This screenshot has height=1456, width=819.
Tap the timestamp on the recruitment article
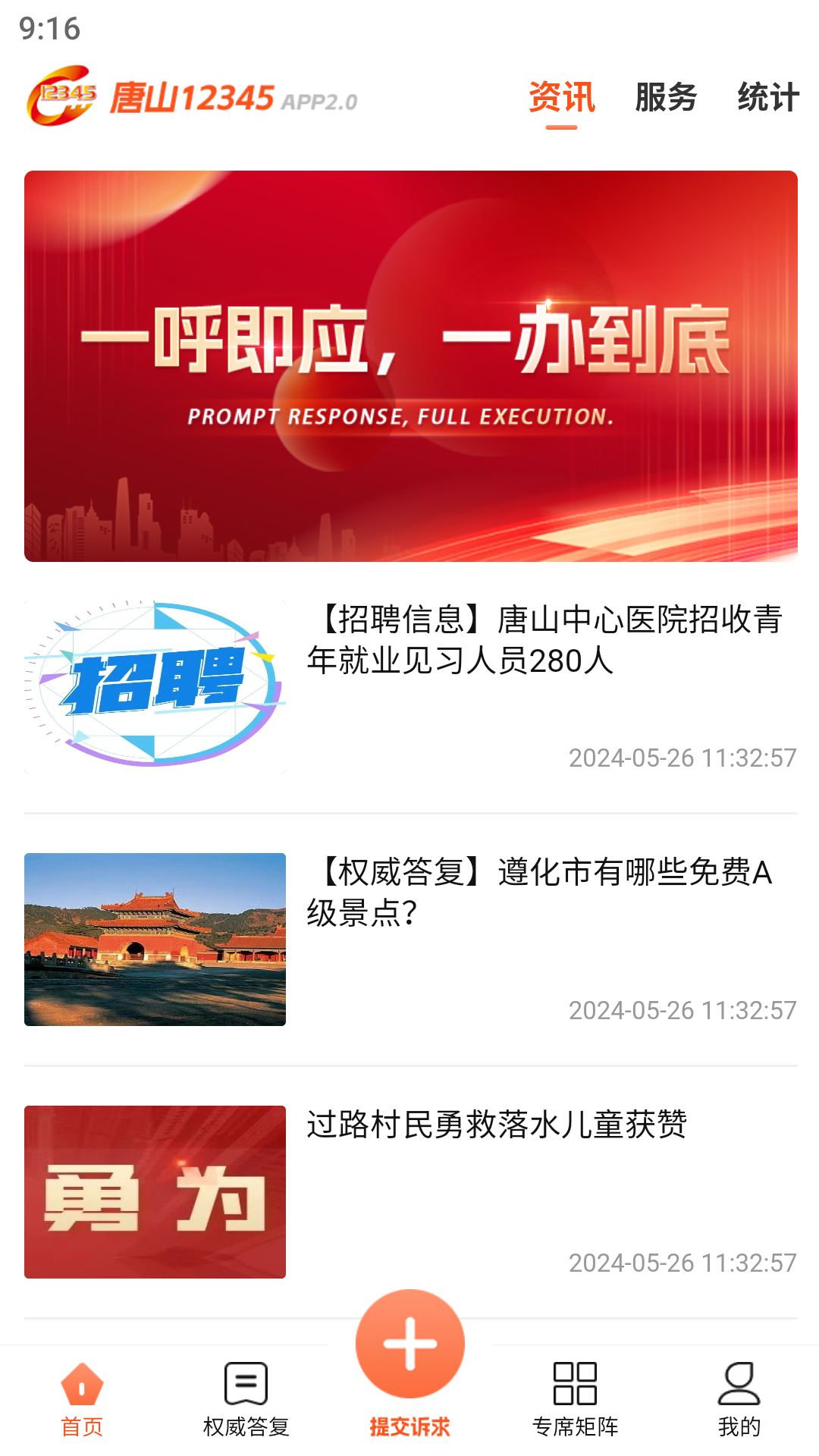pos(680,757)
